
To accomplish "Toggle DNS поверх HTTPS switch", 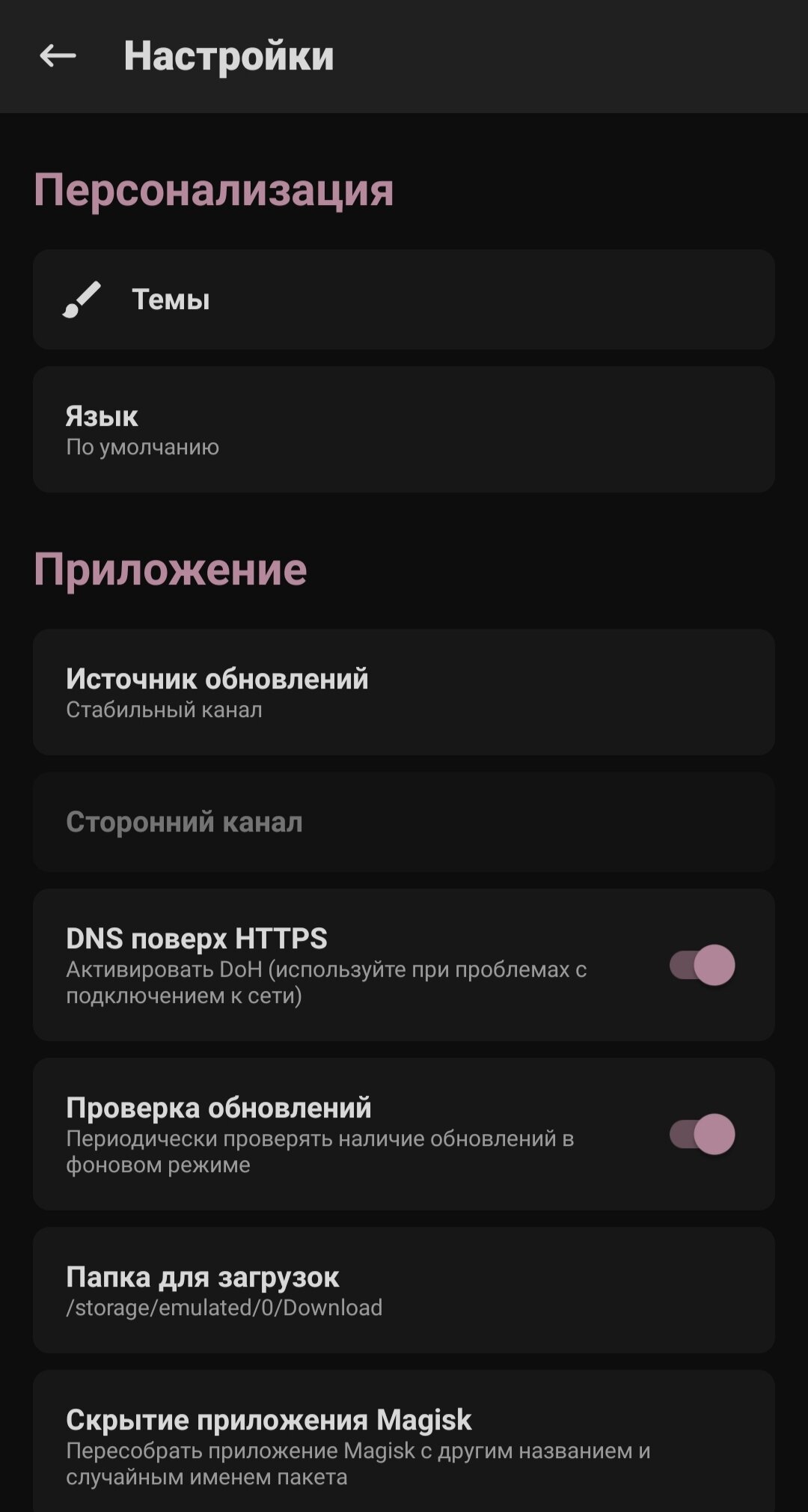I will (x=702, y=965).
